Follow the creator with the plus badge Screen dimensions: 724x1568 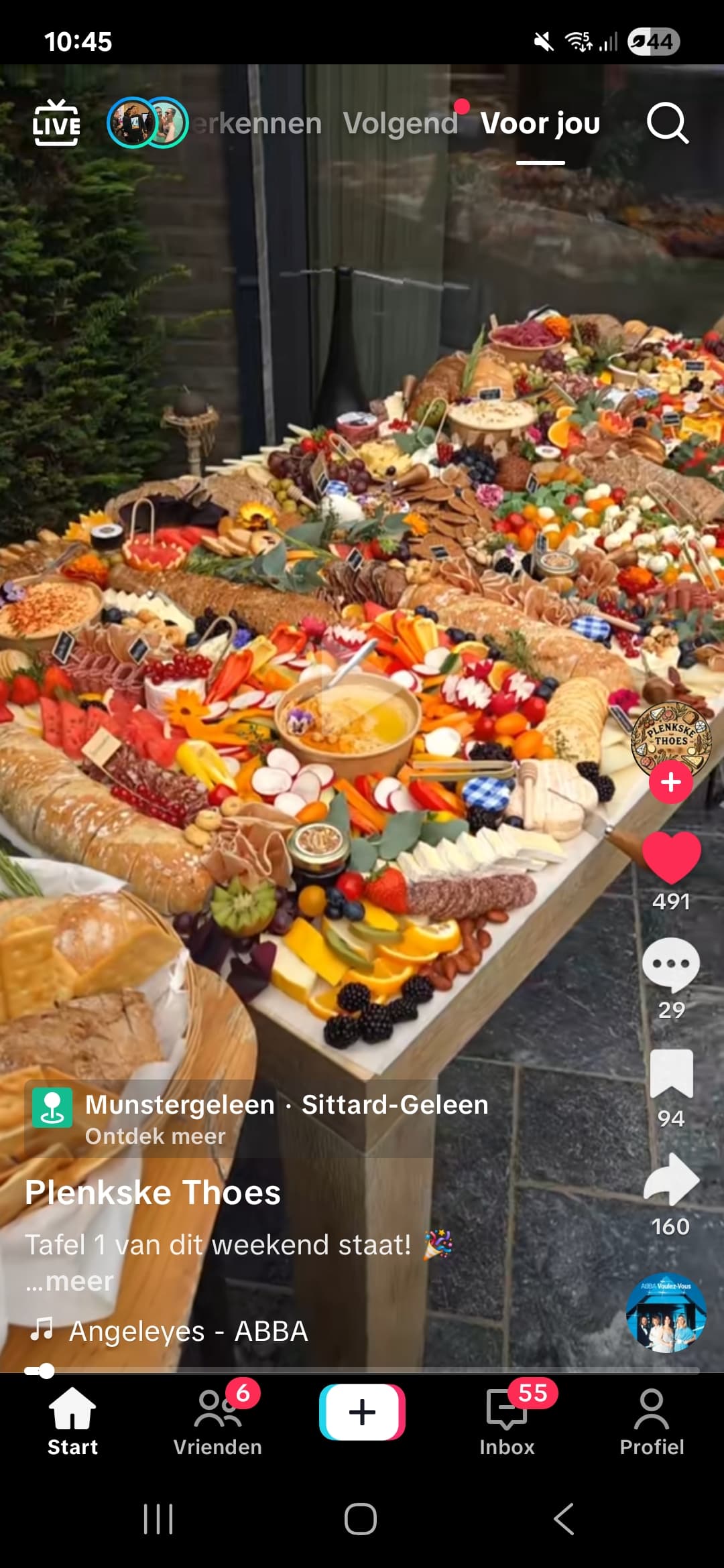click(671, 782)
